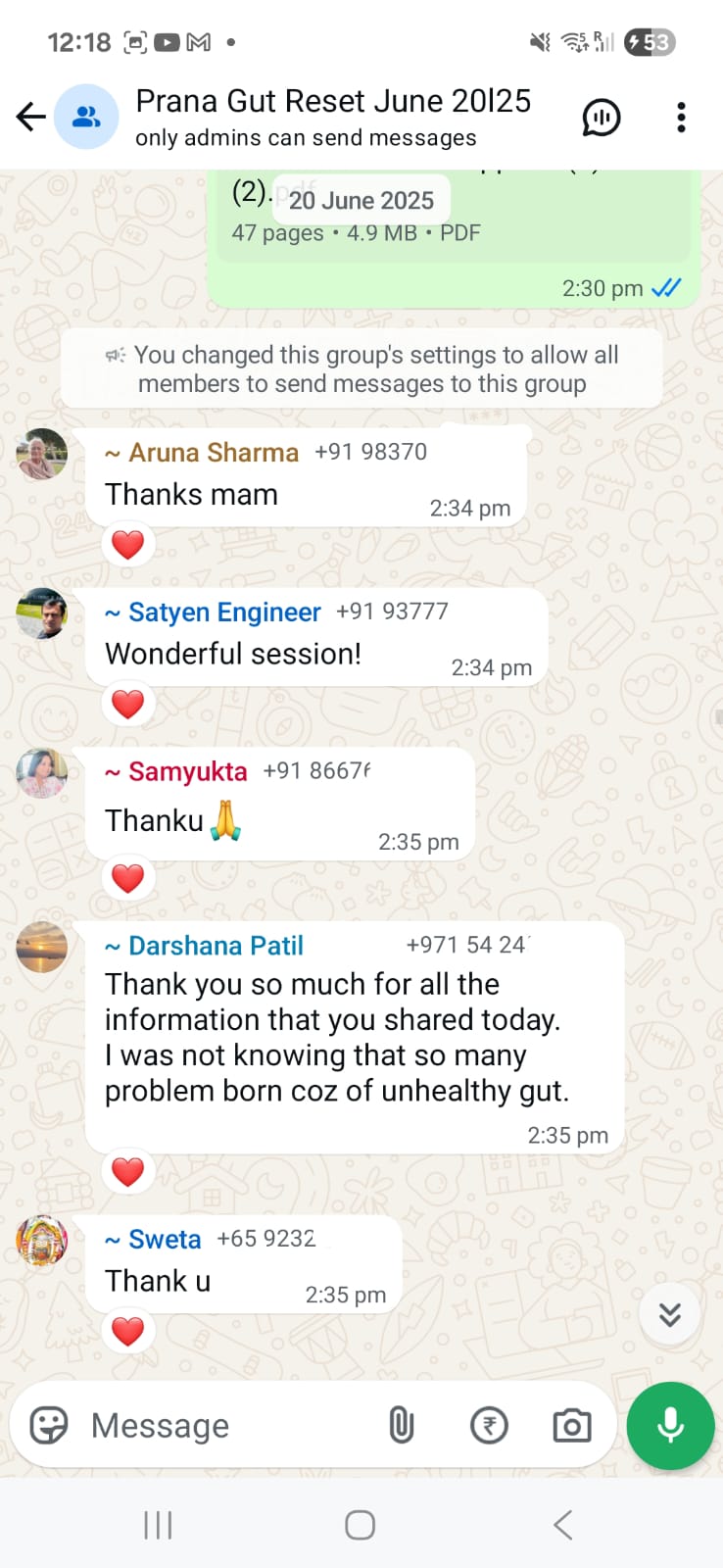723x1568 pixels.
Task: Open Sweta's profile avatar
Action: (x=42, y=1241)
